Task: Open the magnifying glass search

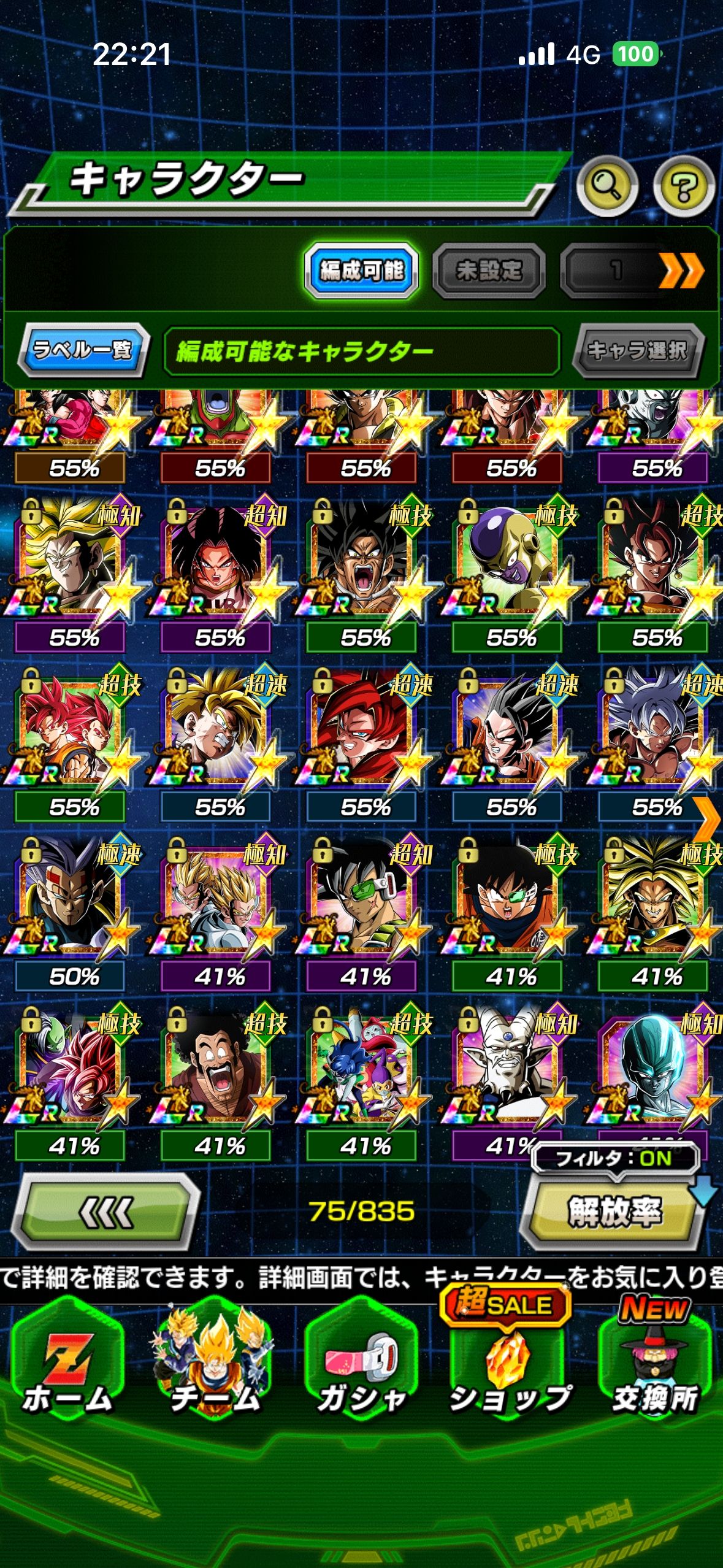Action: point(607,186)
